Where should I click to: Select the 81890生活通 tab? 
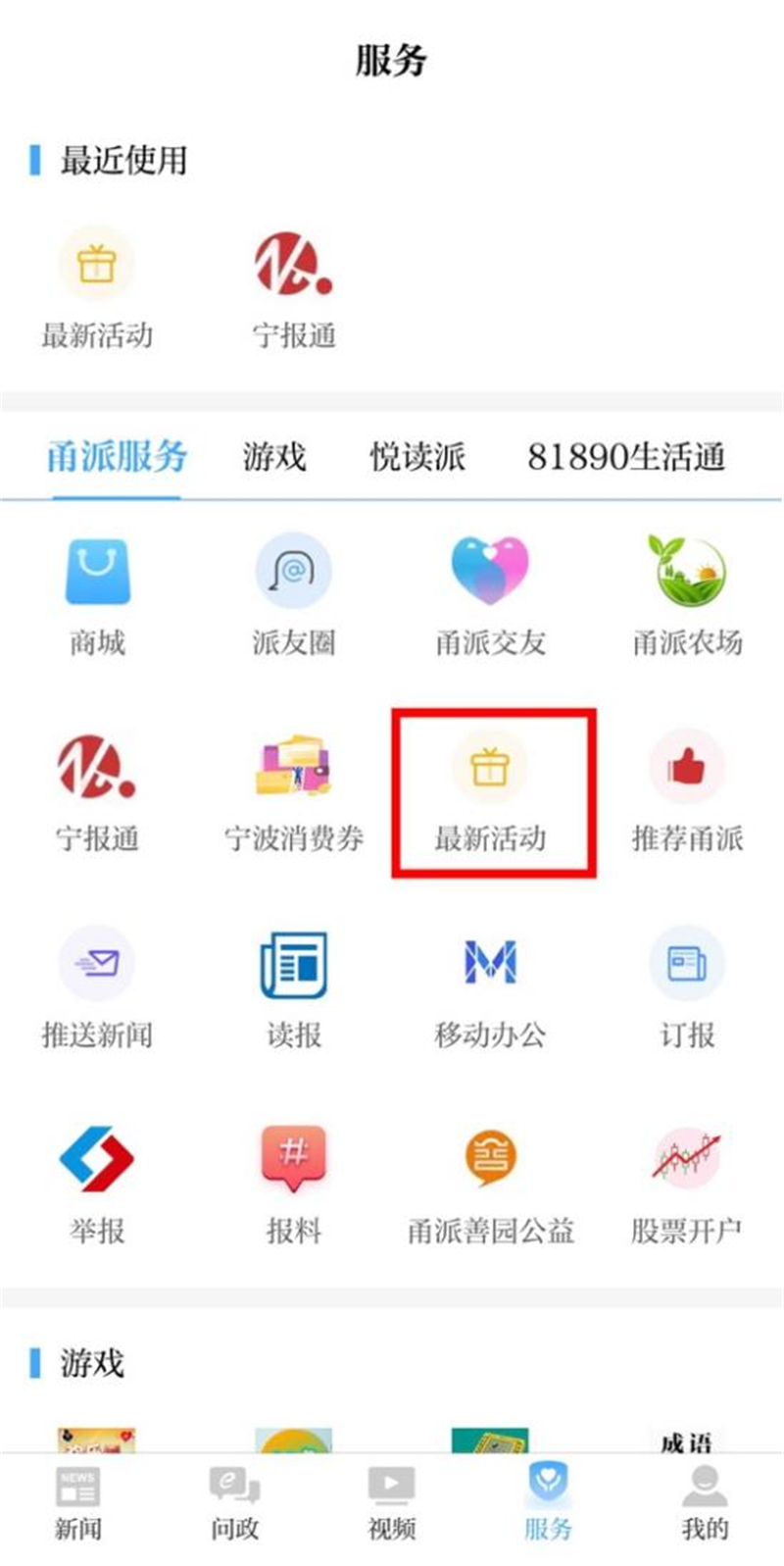coord(625,456)
